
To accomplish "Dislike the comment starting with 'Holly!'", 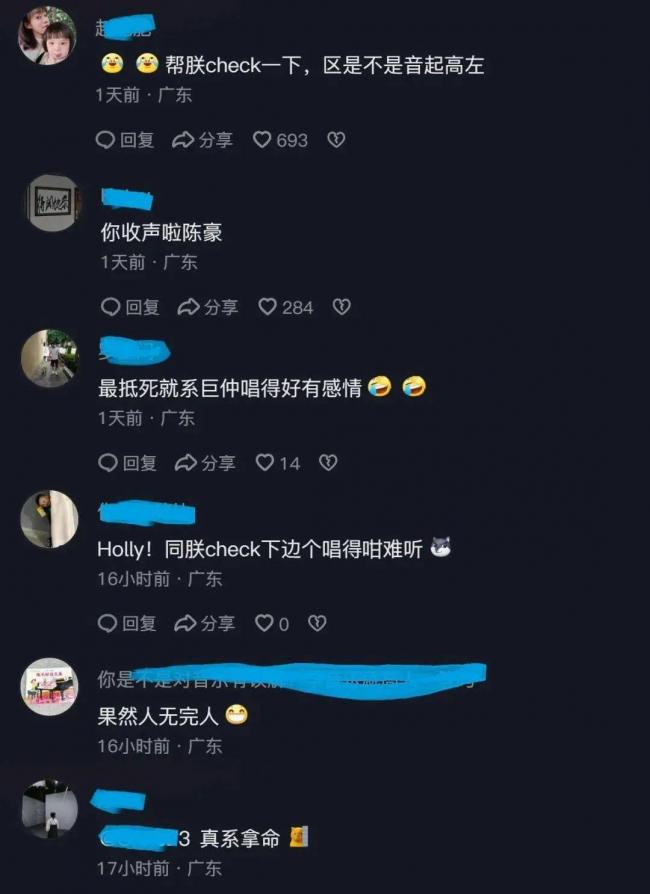I will click(x=316, y=623).
